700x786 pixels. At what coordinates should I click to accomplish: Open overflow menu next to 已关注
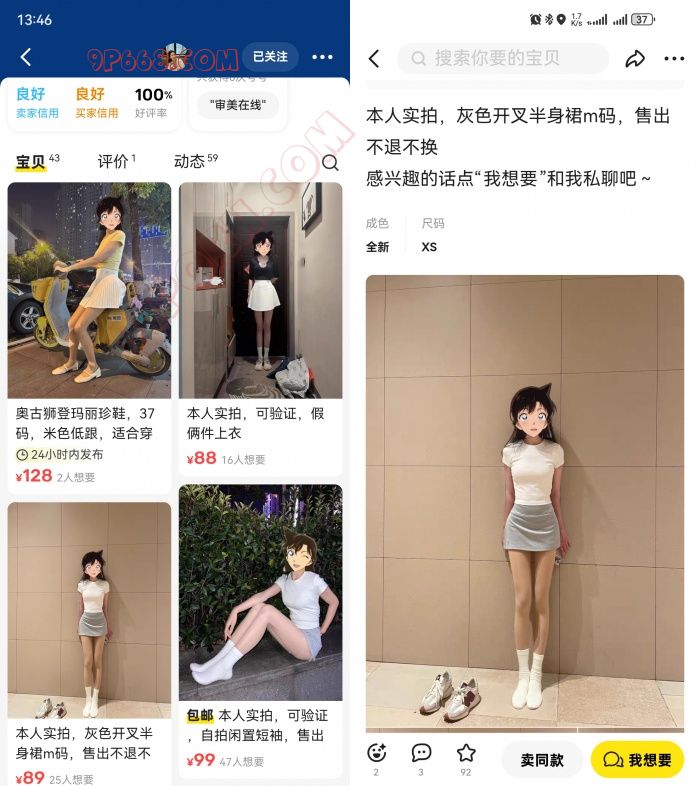[x=322, y=58]
